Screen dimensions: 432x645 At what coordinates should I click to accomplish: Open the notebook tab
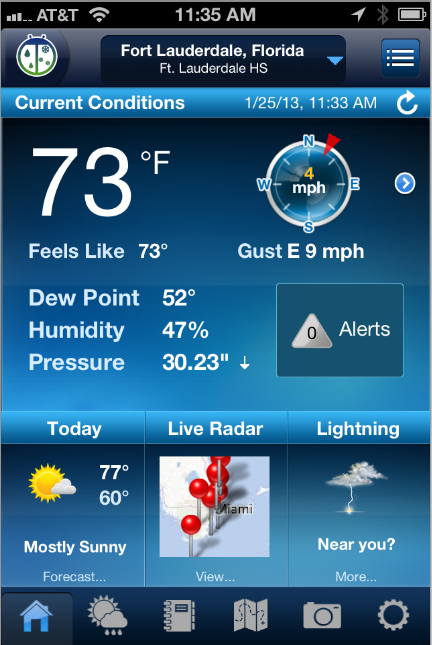[x=179, y=616]
